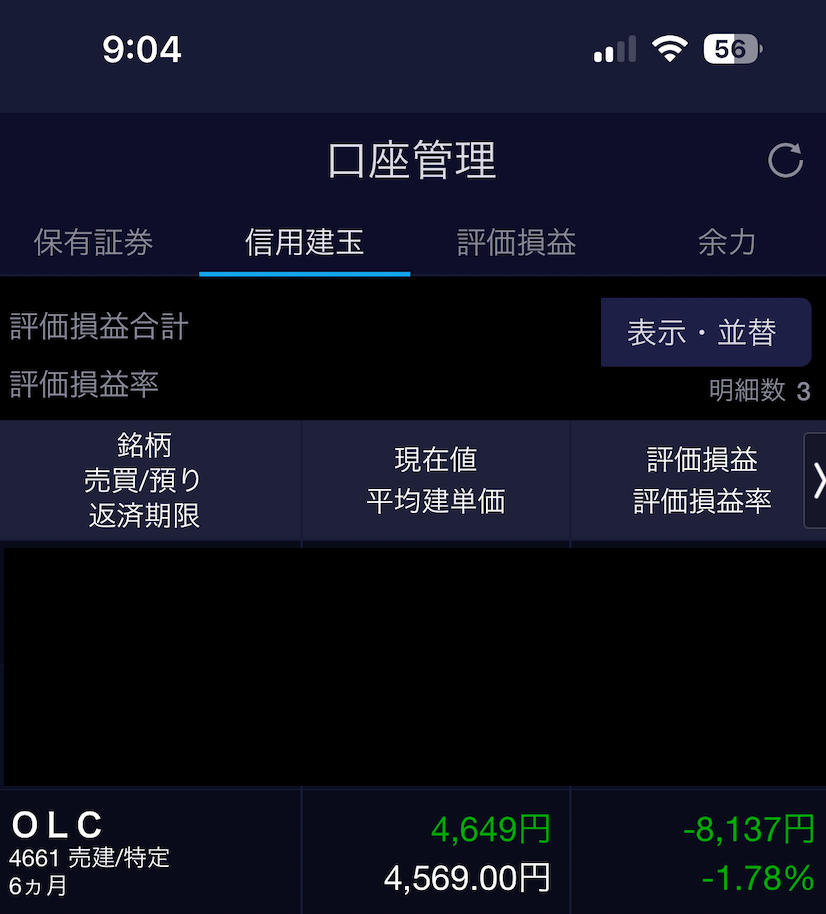Refresh the account management screen
The image size is (826, 914).
(785, 161)
